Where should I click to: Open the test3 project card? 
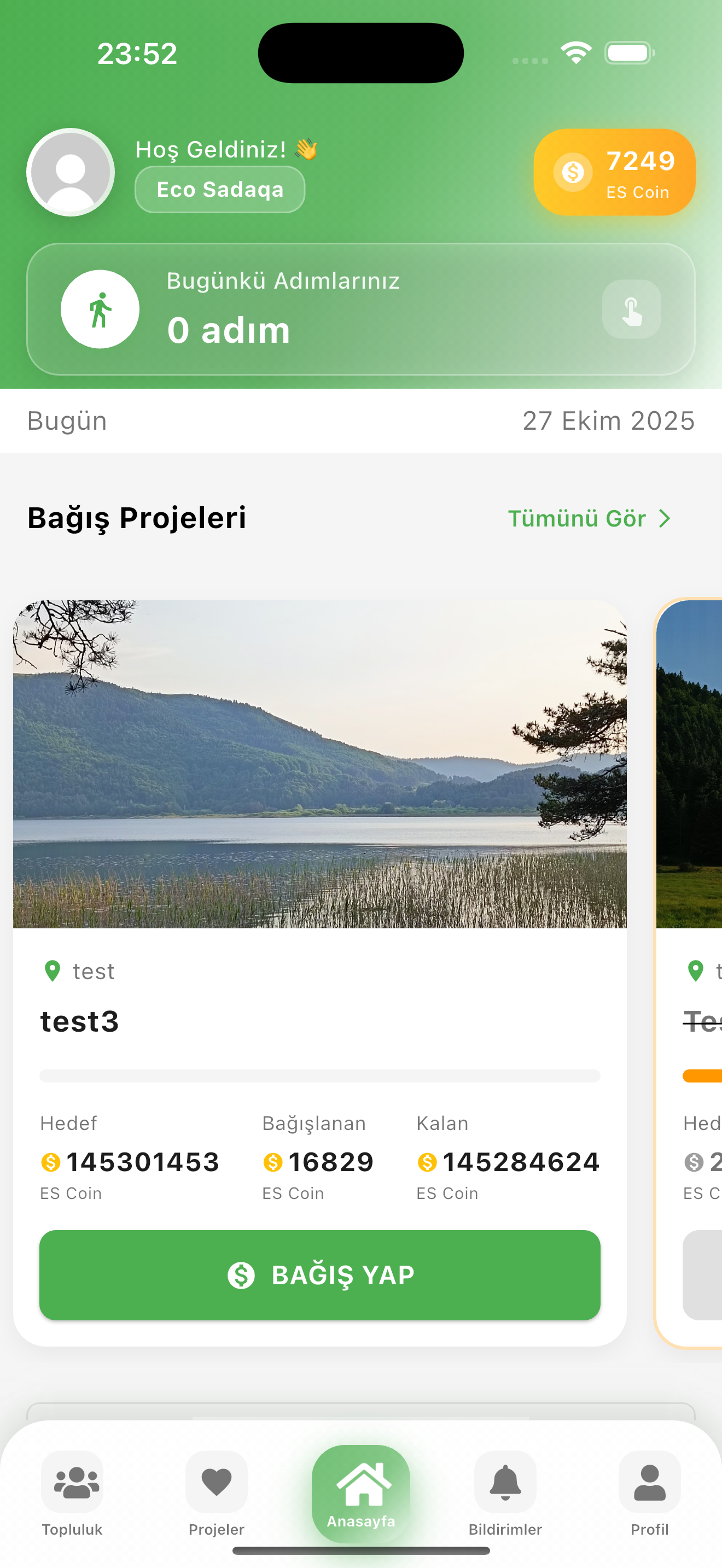[319, 852]
